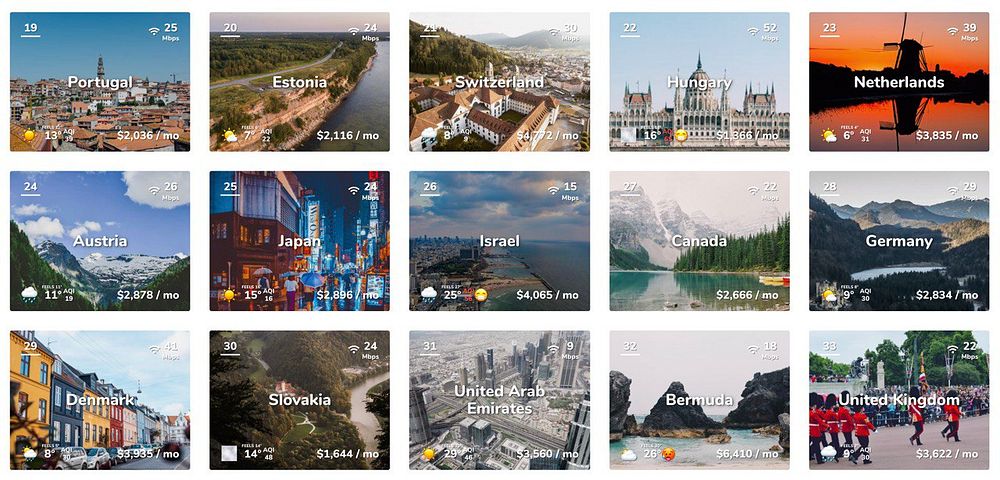The width and height of the screenshot is (1000, 480).
Task: Open the Portugal country card
Action: click(99, 82)
